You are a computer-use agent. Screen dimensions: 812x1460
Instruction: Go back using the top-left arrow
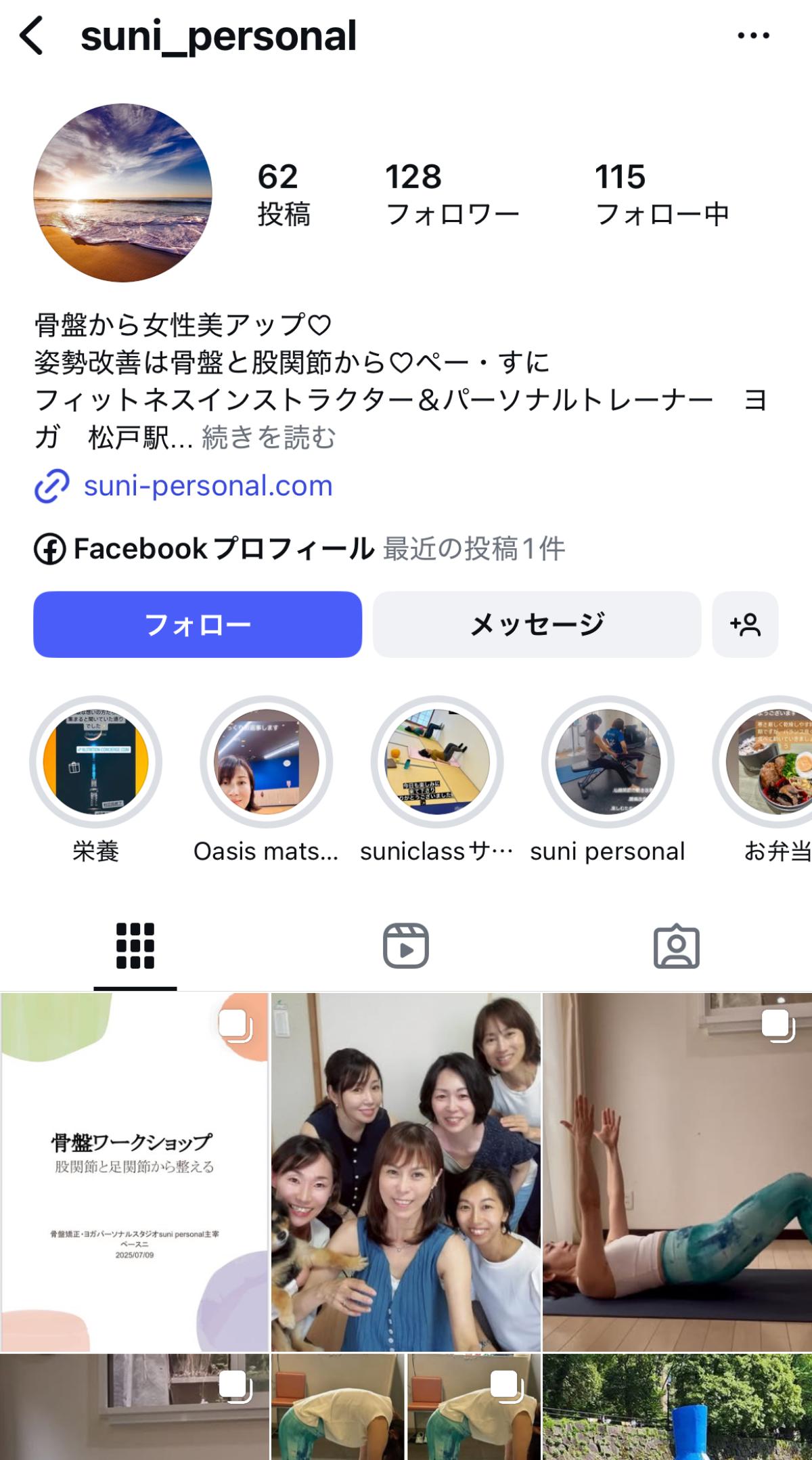coord(32,36)
